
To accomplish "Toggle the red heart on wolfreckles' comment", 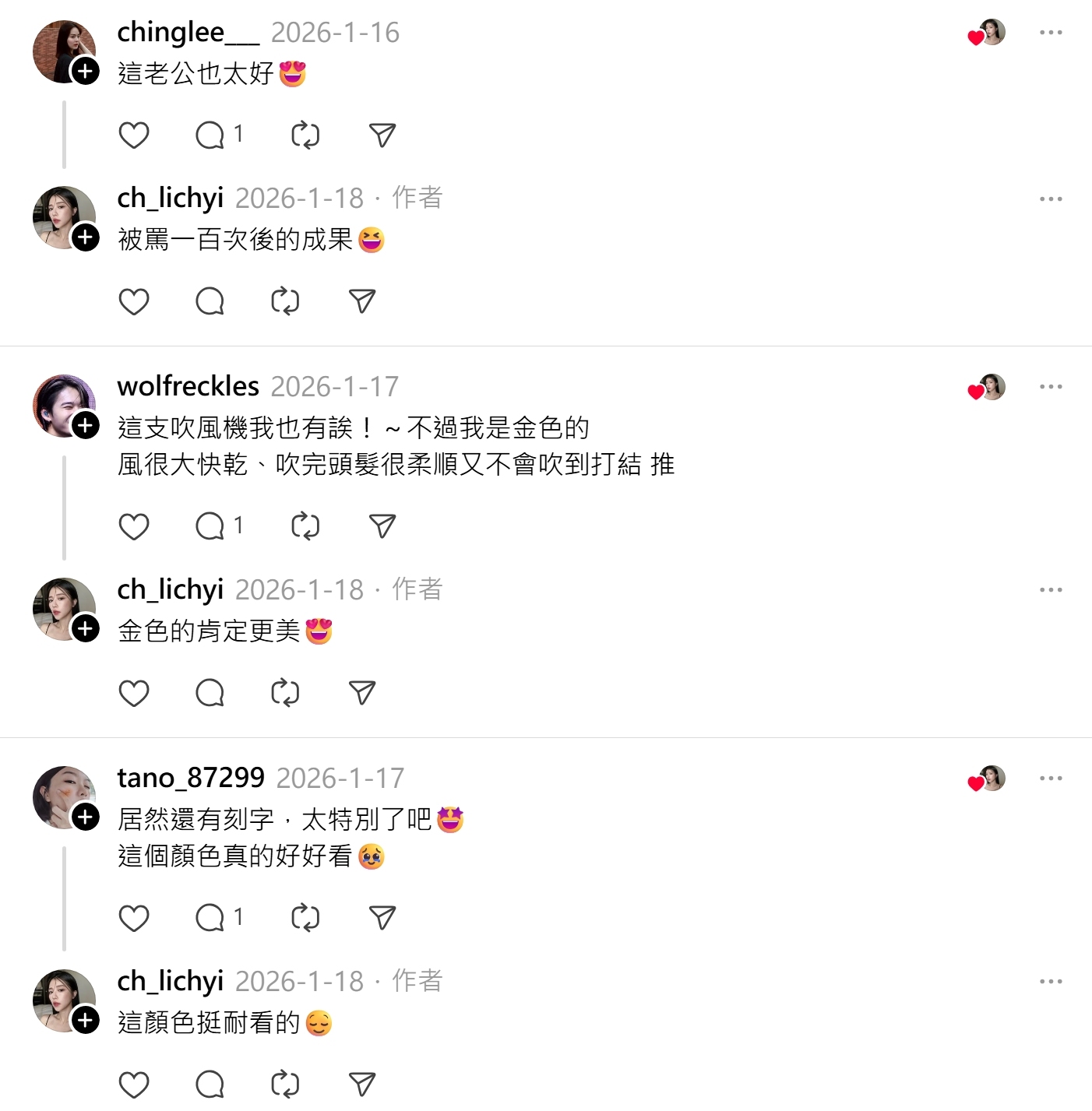I will [x=975, y=390].
